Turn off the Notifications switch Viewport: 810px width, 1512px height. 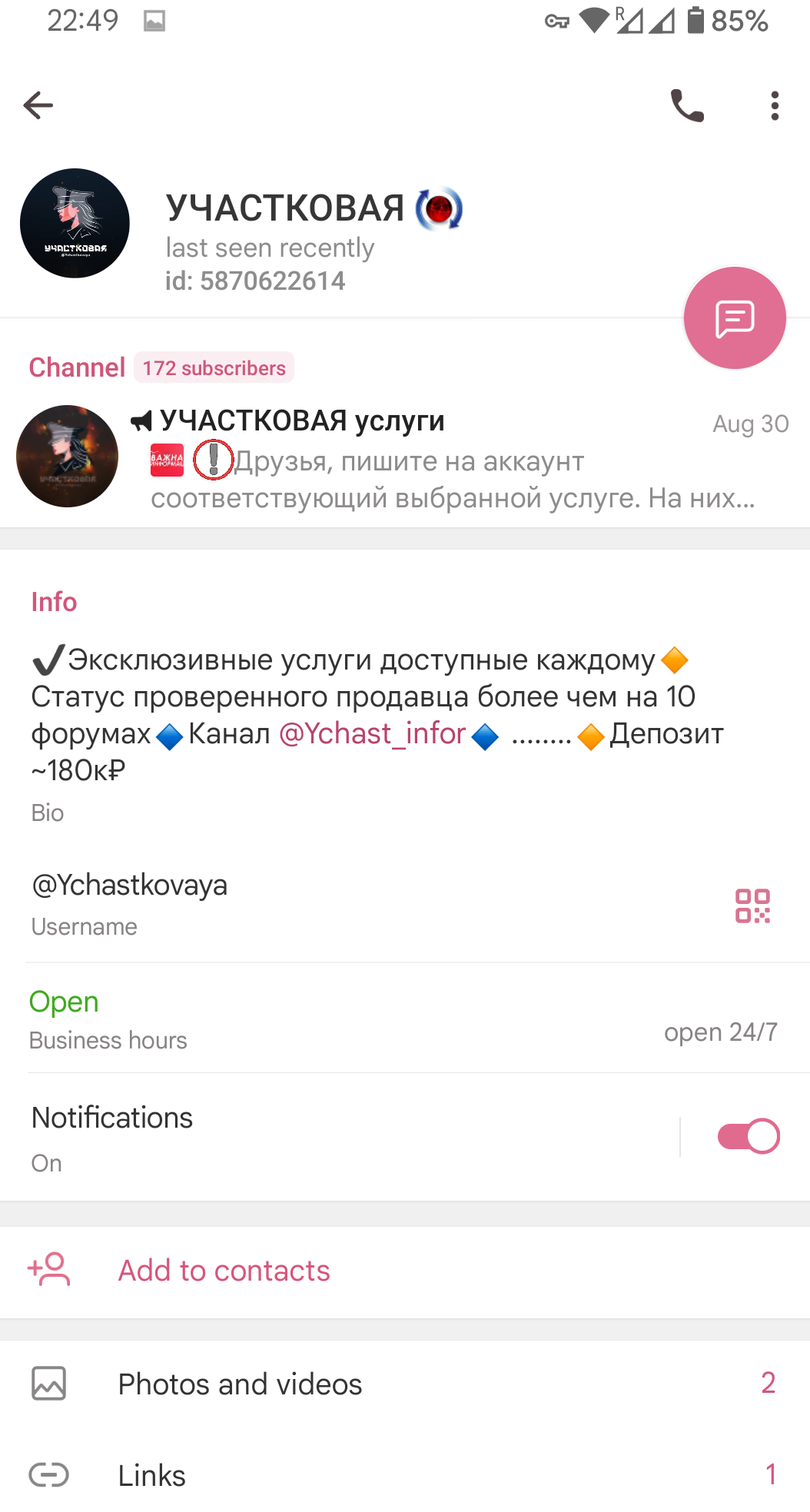coord(748,1136)
